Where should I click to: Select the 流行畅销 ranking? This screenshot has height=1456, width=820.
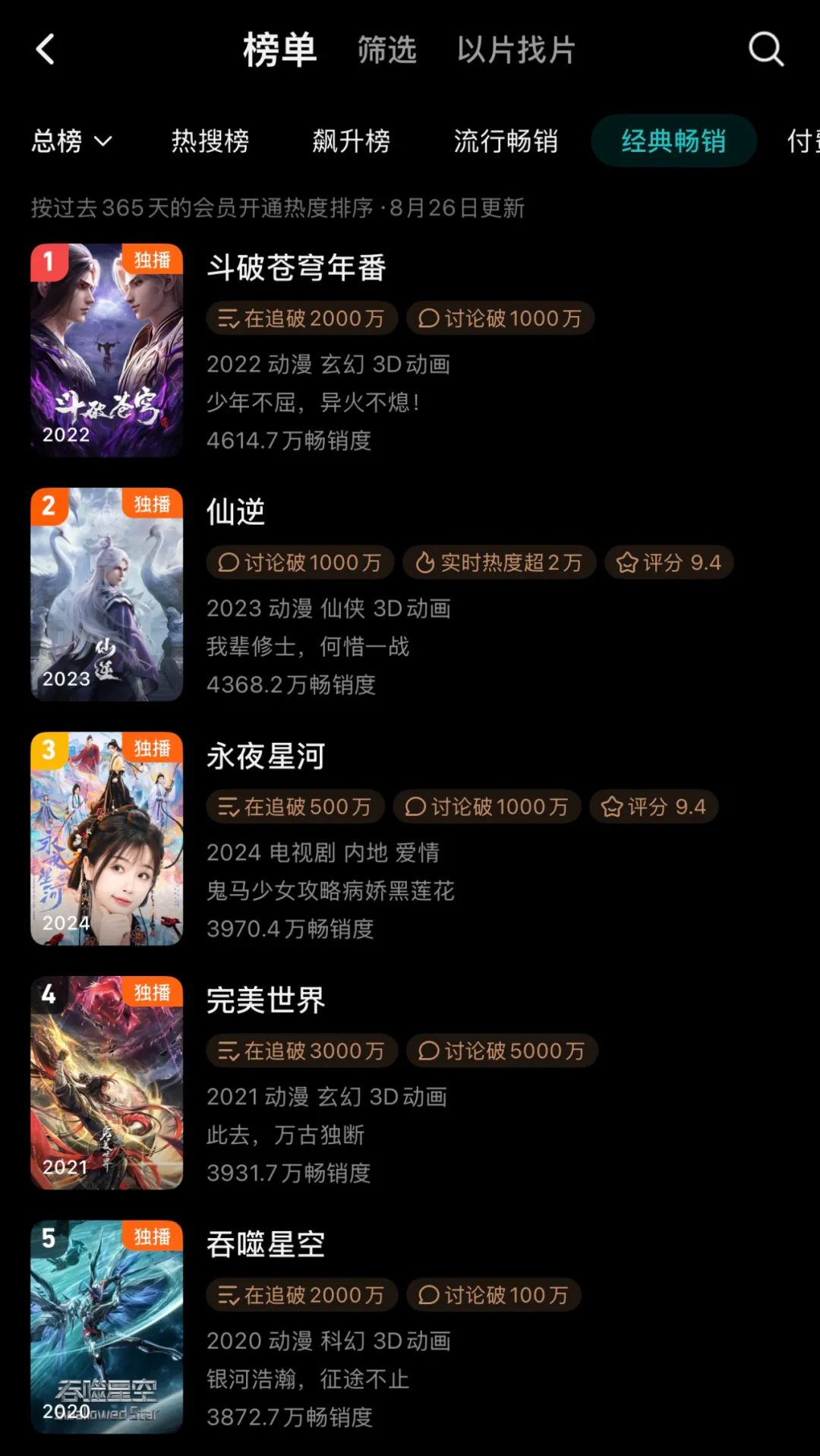click(x=506, y=141)
